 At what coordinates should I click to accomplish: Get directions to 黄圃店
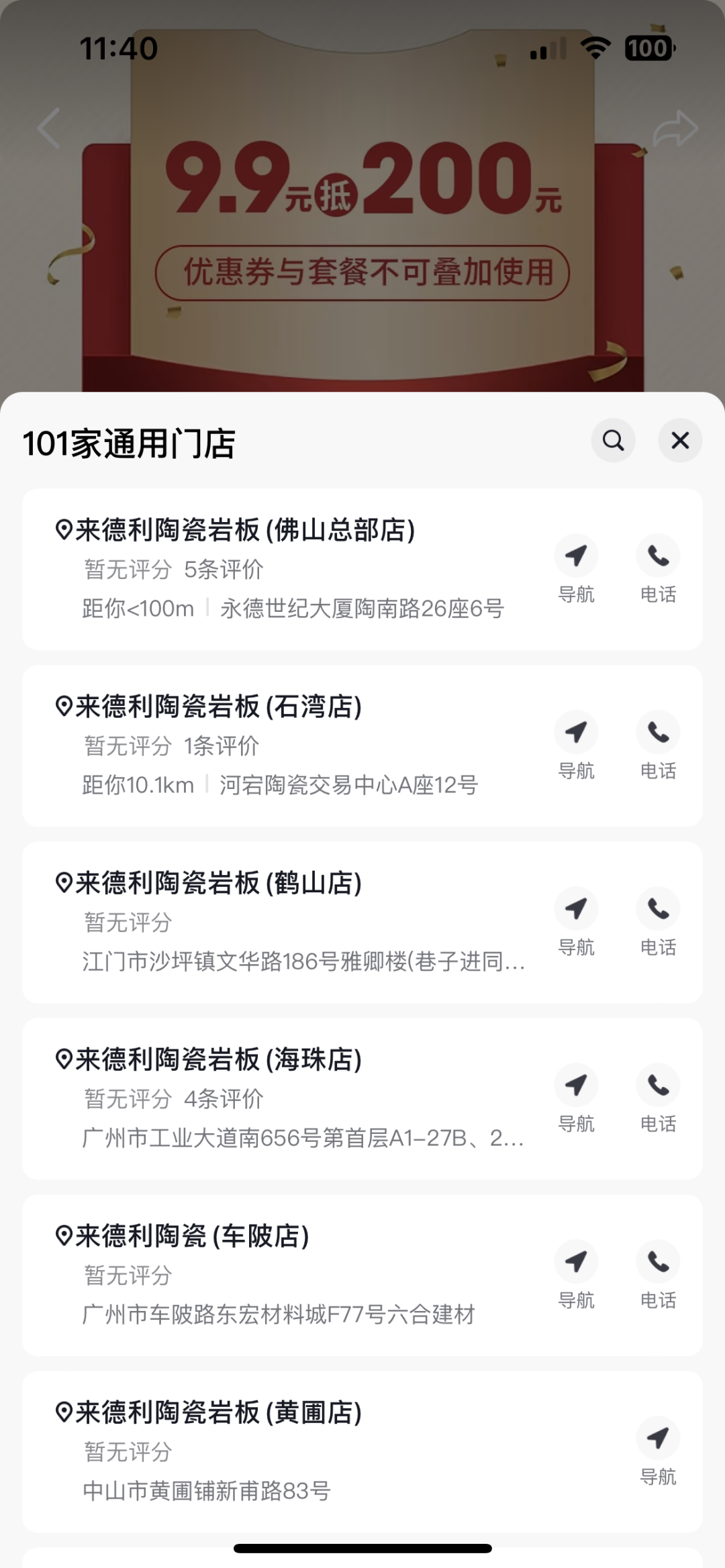(x=658, y=1451)
